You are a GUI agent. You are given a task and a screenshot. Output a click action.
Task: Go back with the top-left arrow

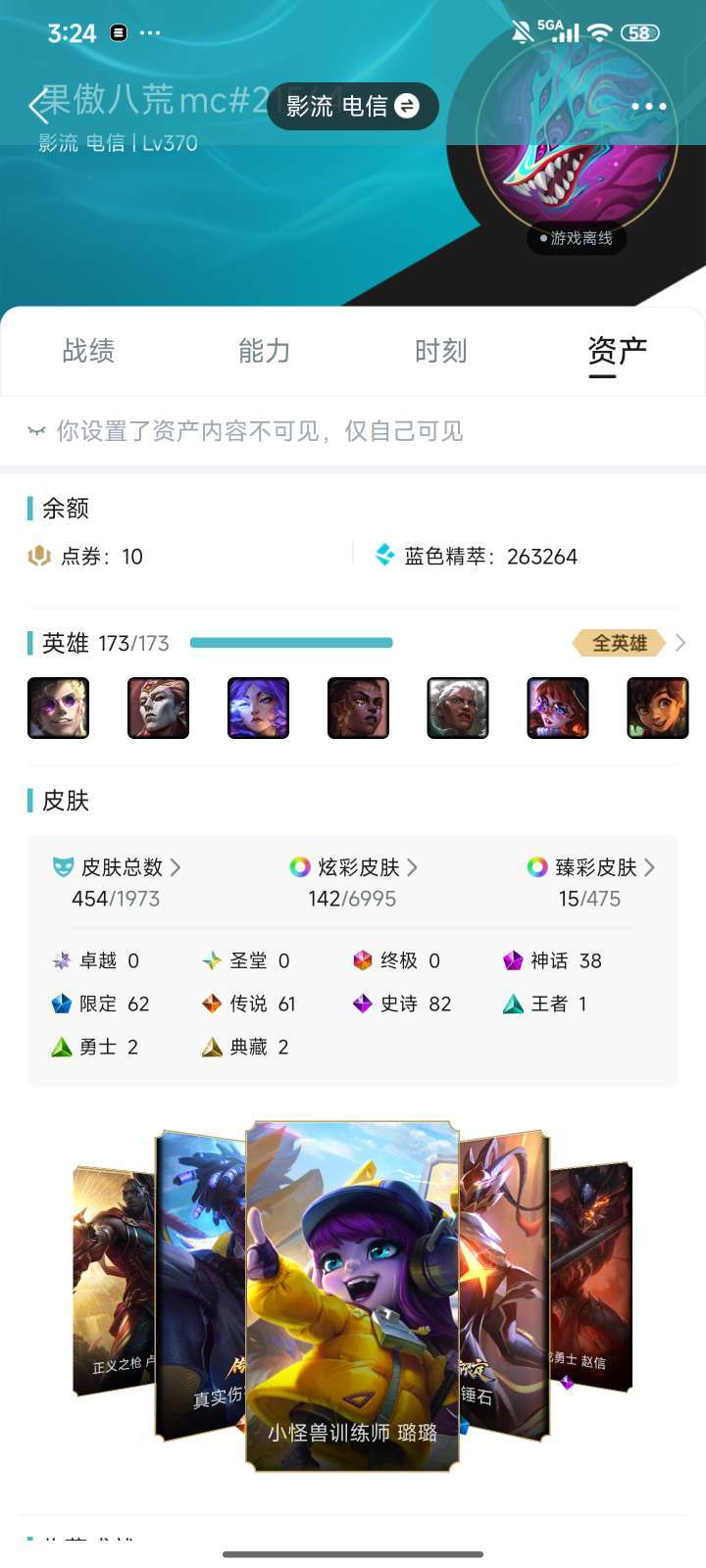tap(37, 106)
